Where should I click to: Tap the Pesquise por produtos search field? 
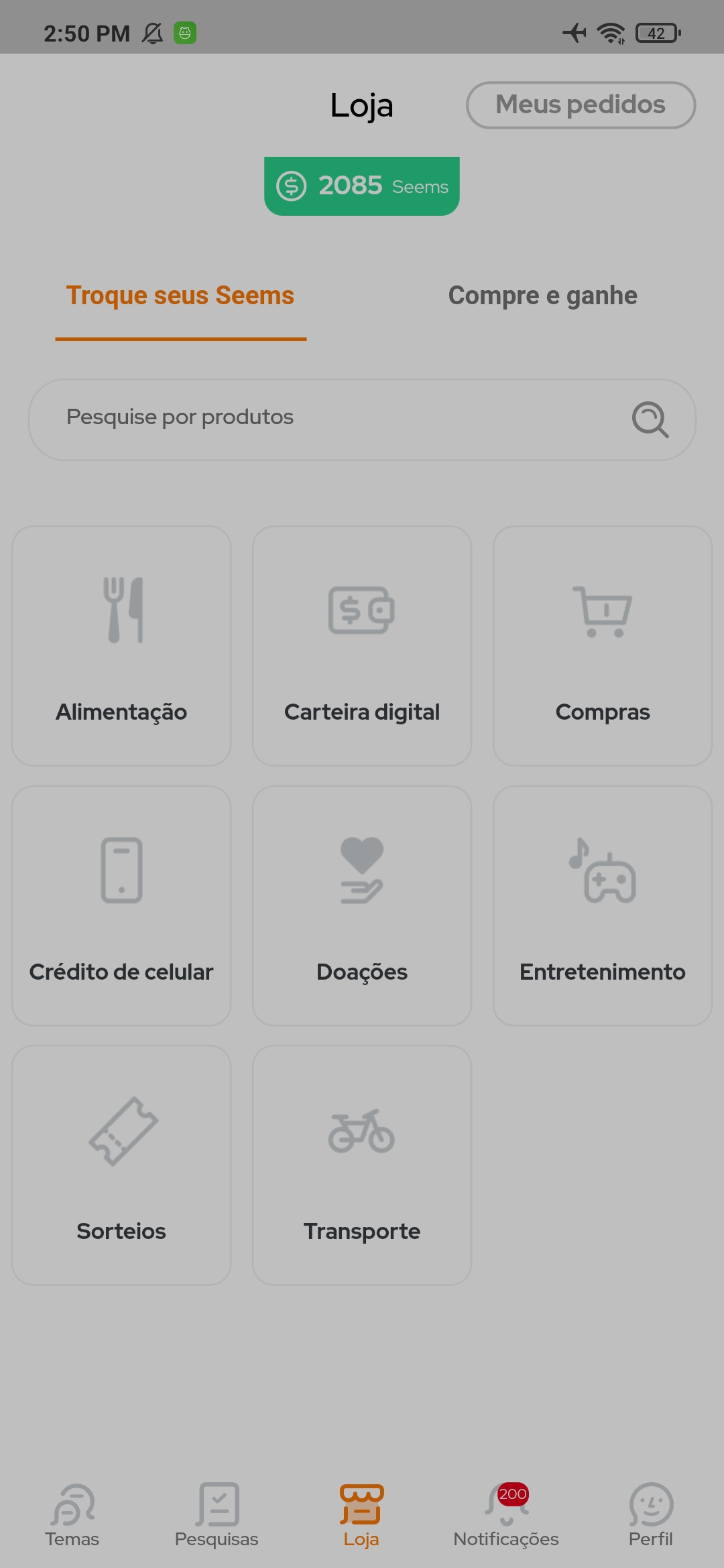(x=302, y=417)
